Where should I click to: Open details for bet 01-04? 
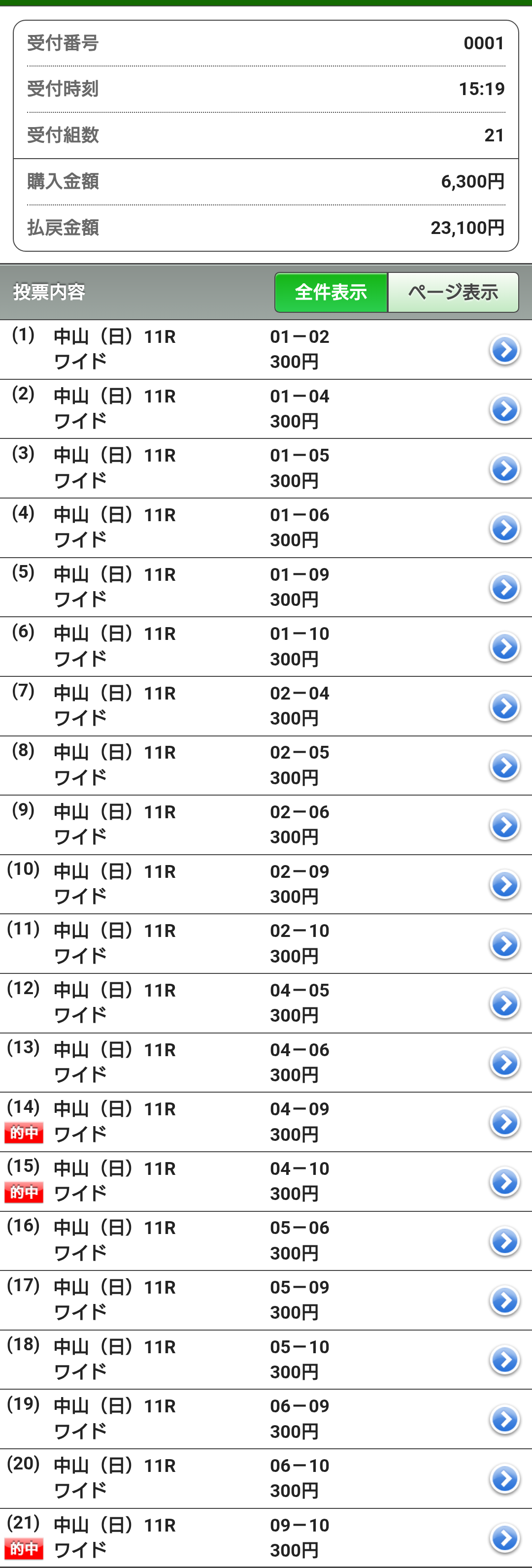(504, 410)
